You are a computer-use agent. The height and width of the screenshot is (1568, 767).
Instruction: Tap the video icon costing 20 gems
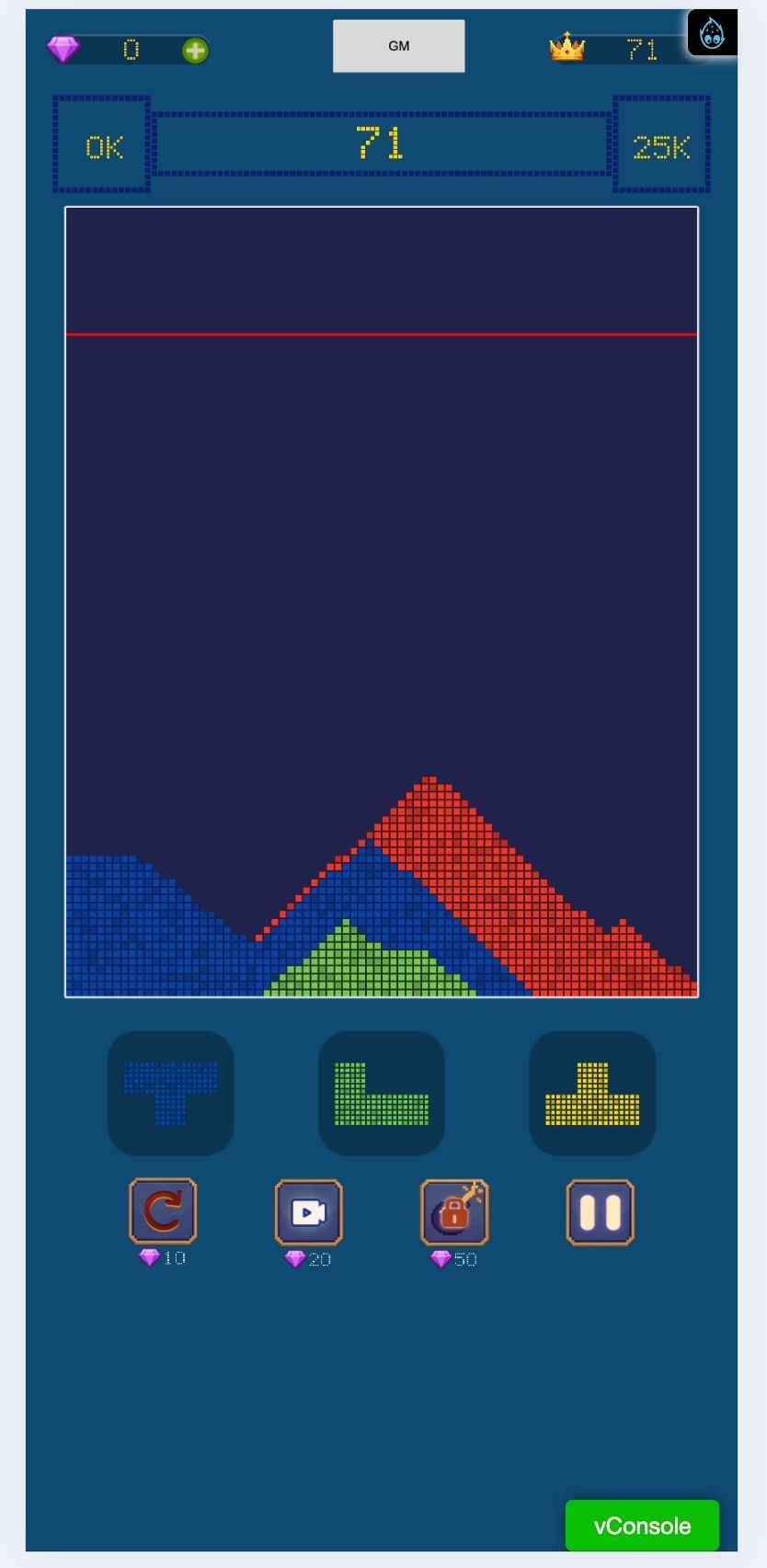309,1212
